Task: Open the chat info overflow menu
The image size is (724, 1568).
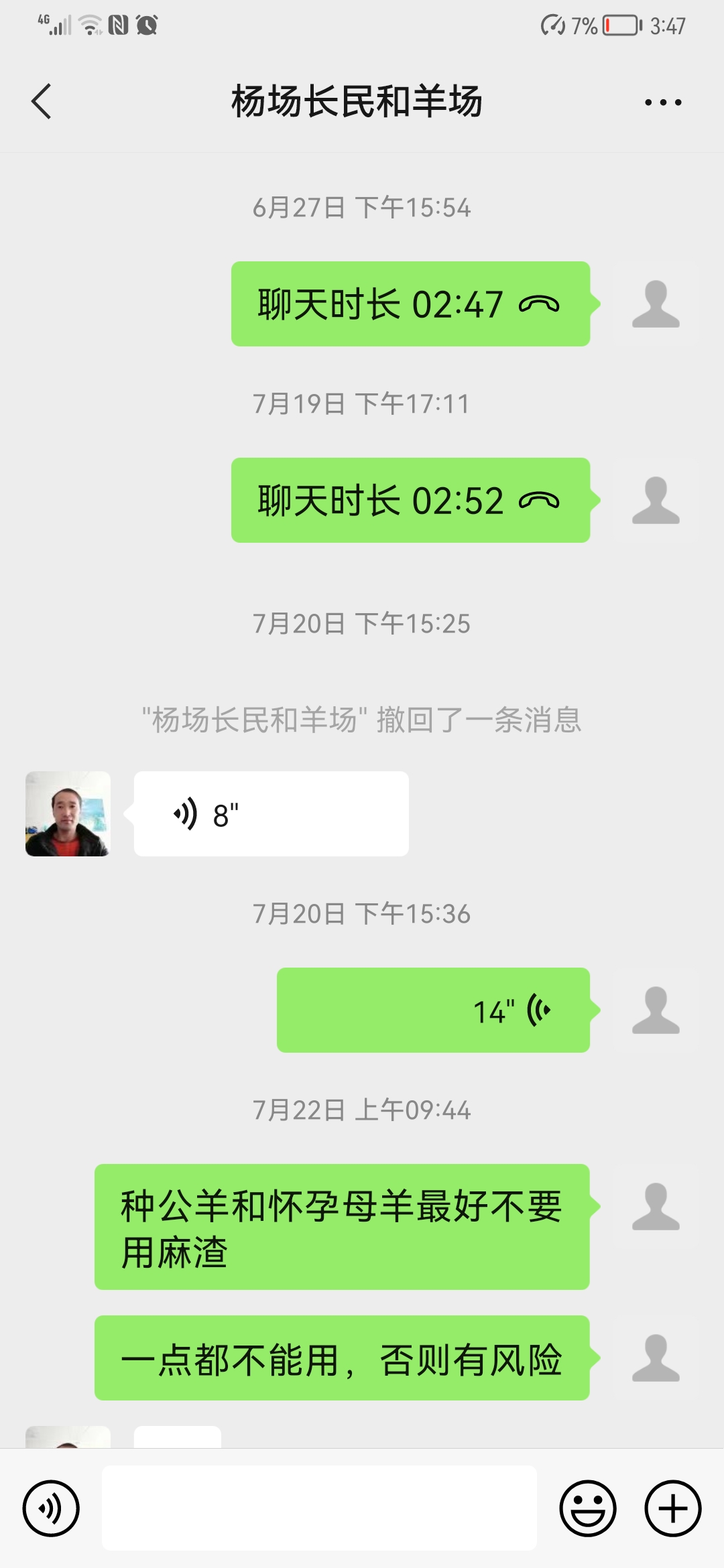Action: coord(662,103)
